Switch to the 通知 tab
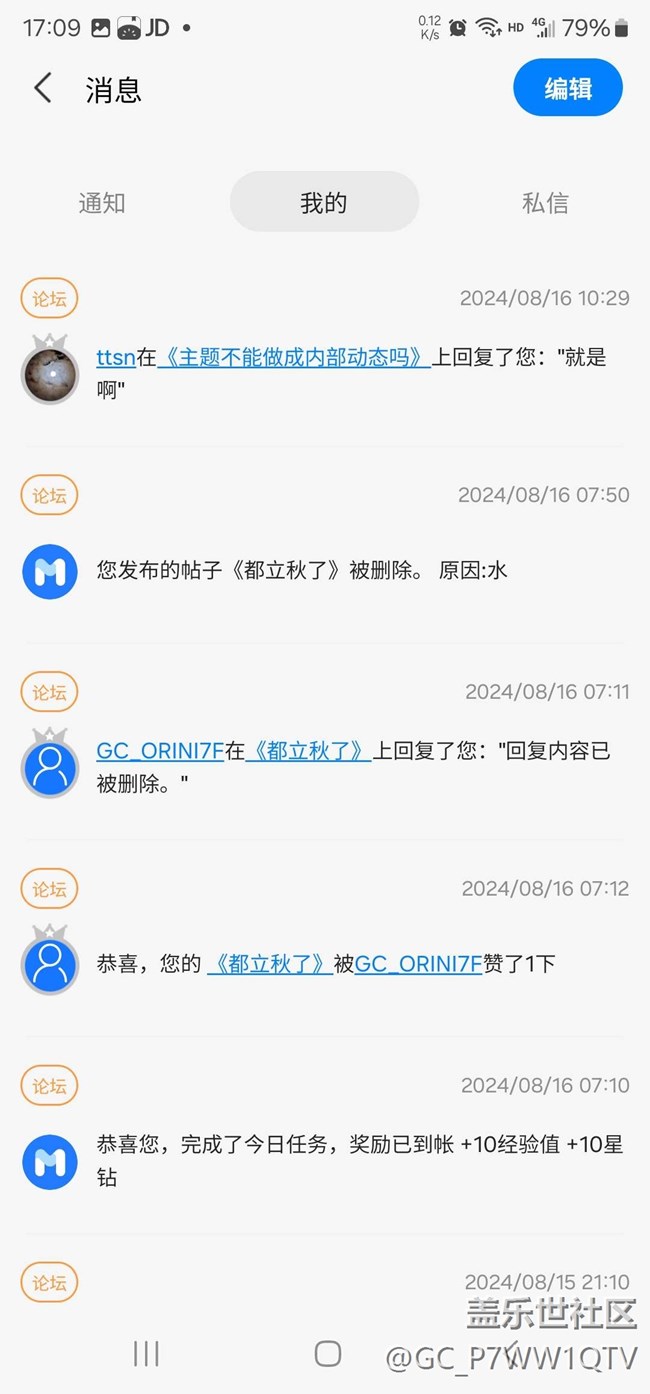The height and width of the screenshot is (1394, 650). [102, 203]
